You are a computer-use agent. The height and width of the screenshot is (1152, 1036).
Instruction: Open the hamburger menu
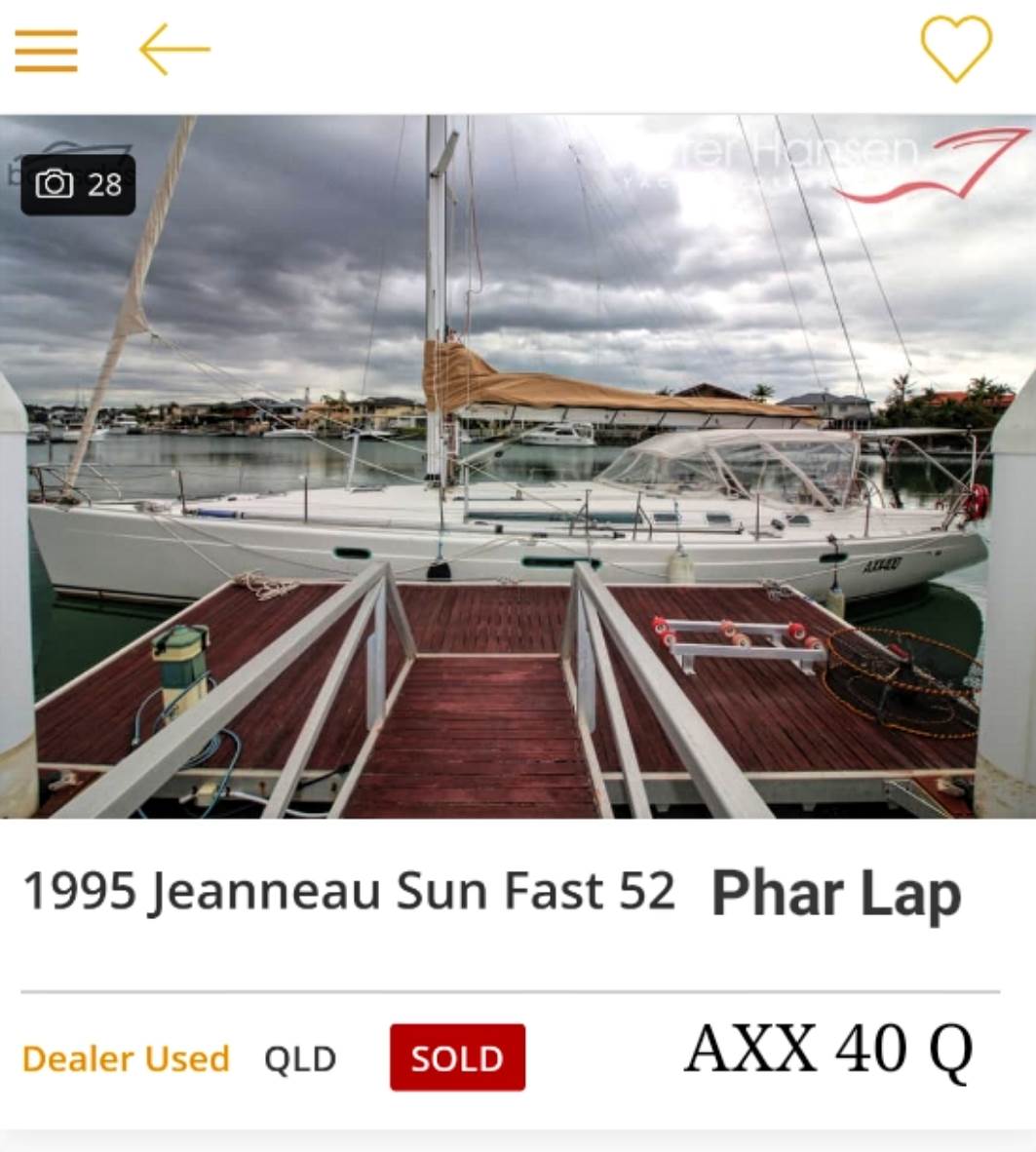coord(46,50)
